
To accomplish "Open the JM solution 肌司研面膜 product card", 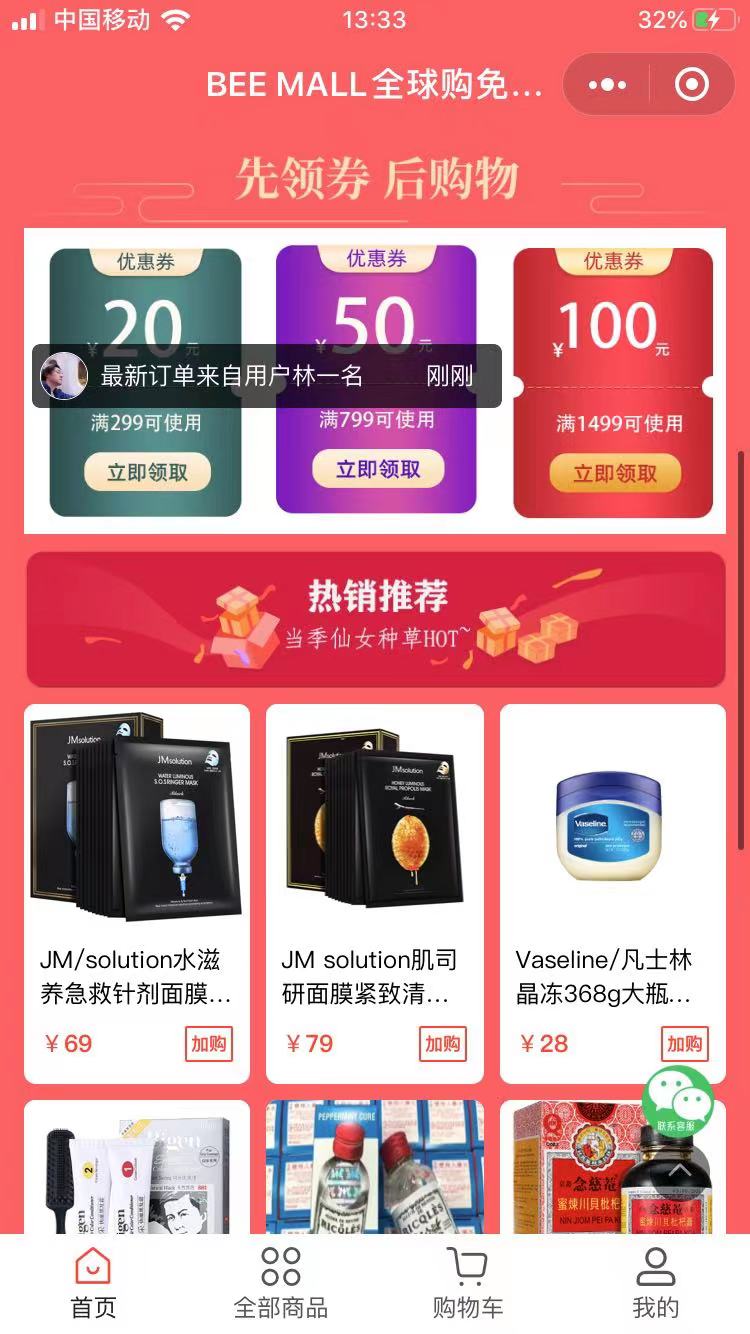I will pyautogui.click(x=375, y=894).
